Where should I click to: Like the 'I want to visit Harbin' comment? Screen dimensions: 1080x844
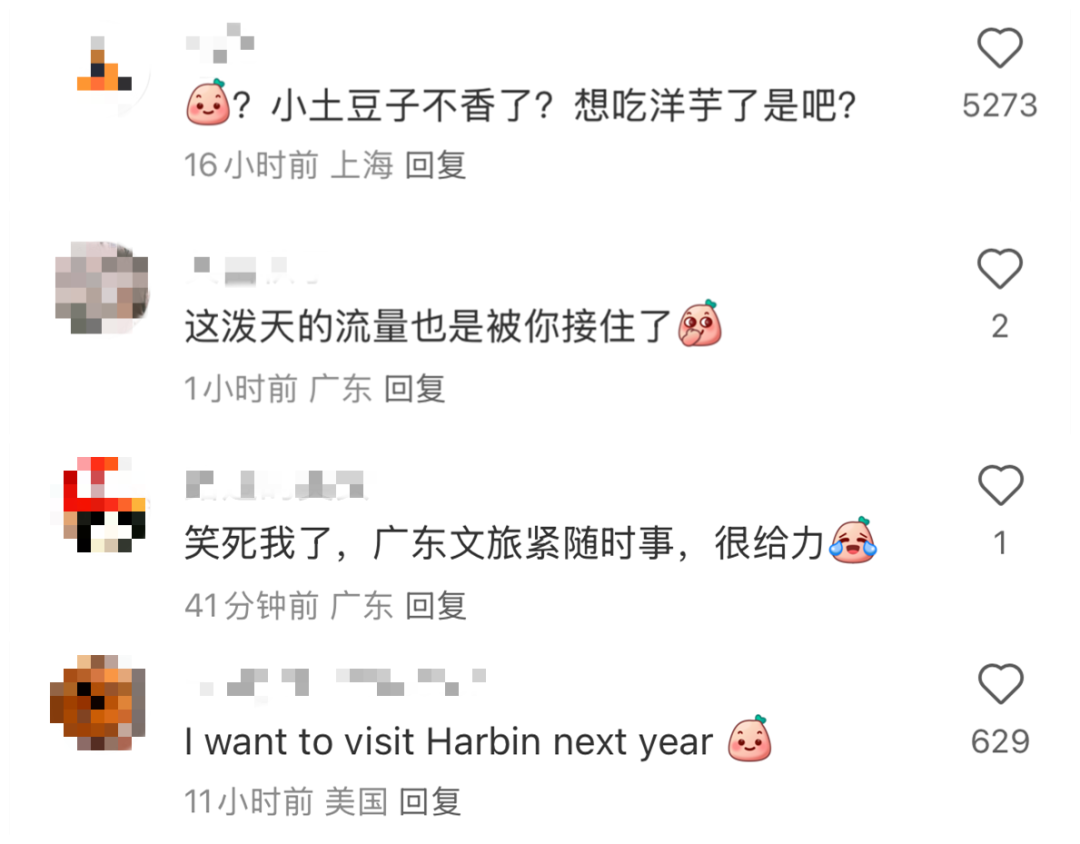(x=999, y=685)
